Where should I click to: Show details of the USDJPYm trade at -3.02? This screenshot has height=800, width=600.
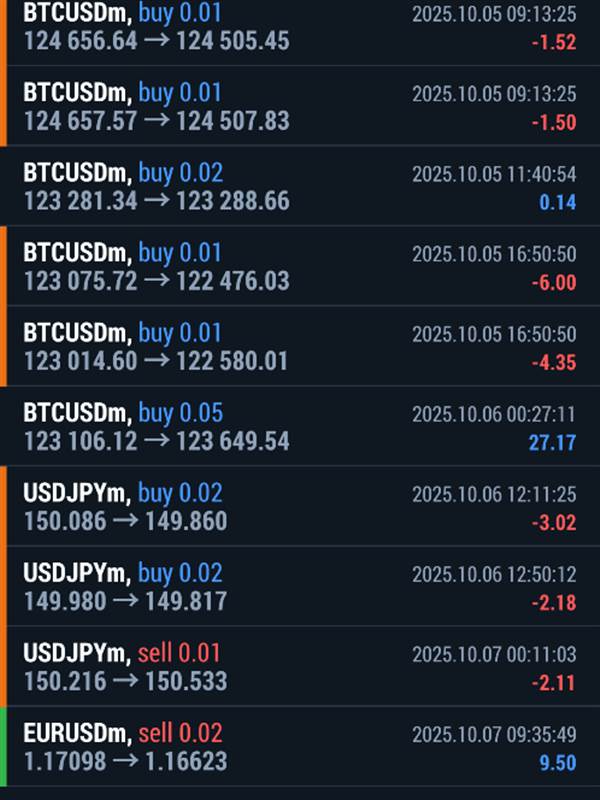pos(300,507)
